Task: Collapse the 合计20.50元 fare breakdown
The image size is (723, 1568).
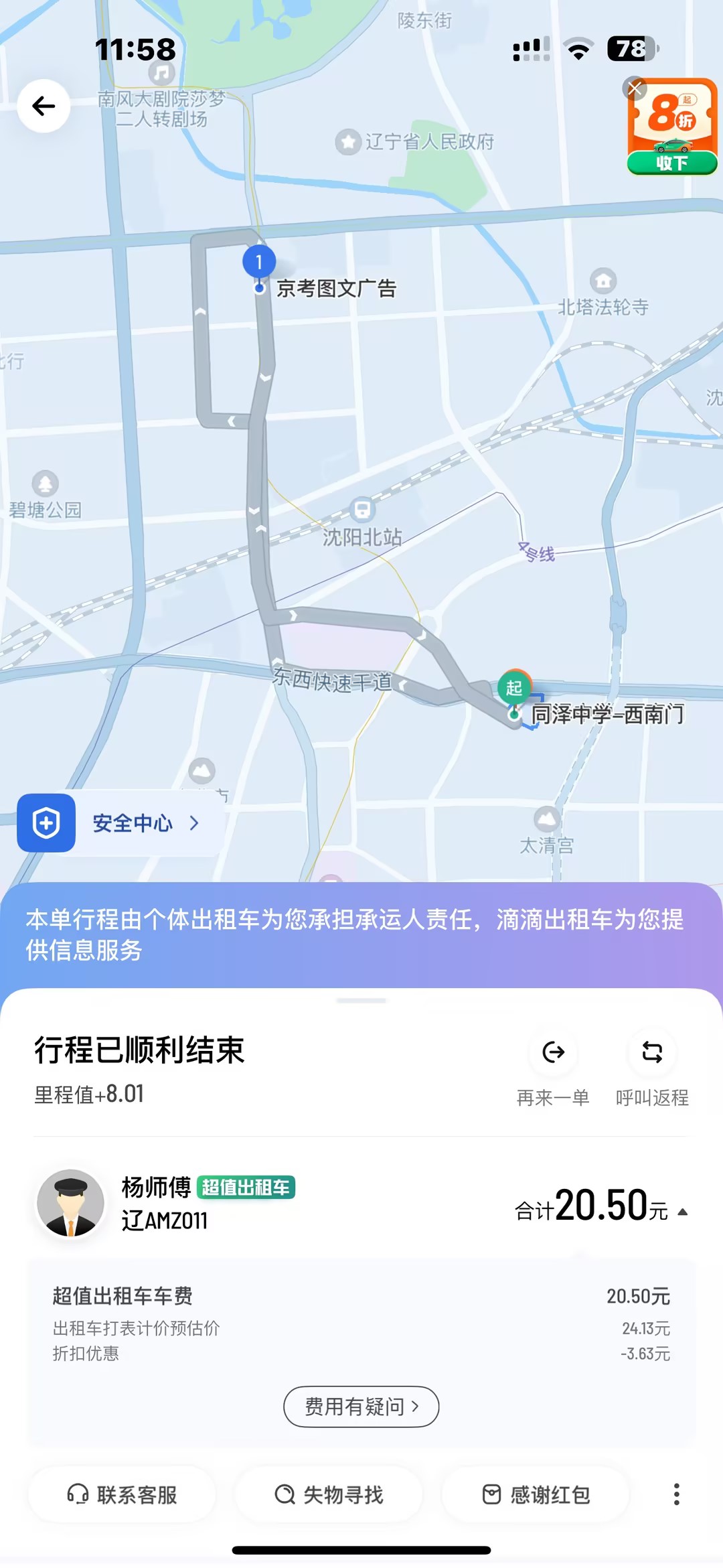Action: 682,1212
